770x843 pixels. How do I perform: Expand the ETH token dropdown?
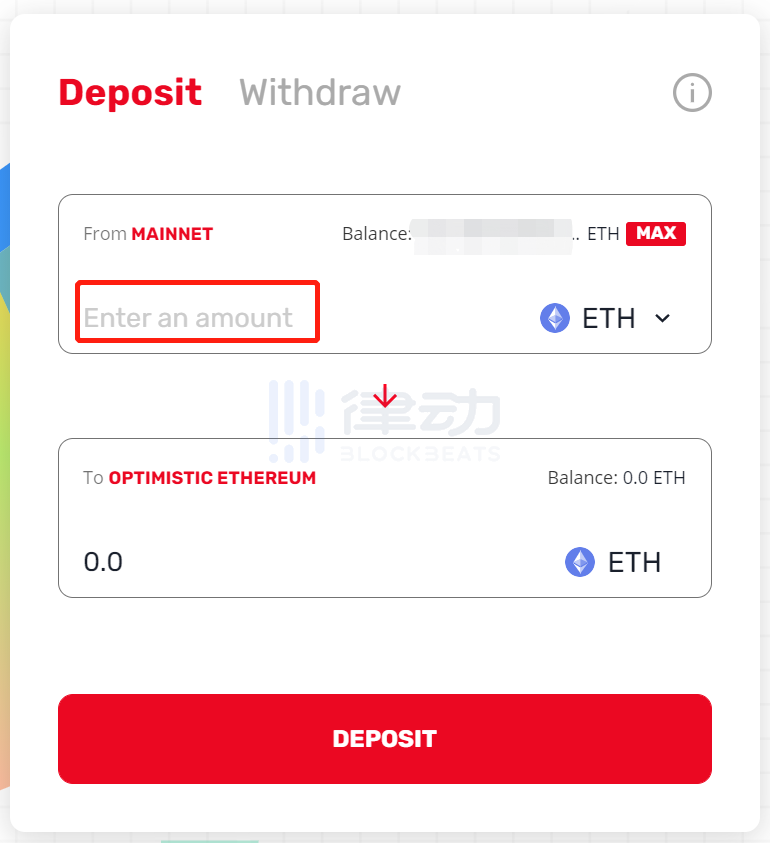coord(607,318)
